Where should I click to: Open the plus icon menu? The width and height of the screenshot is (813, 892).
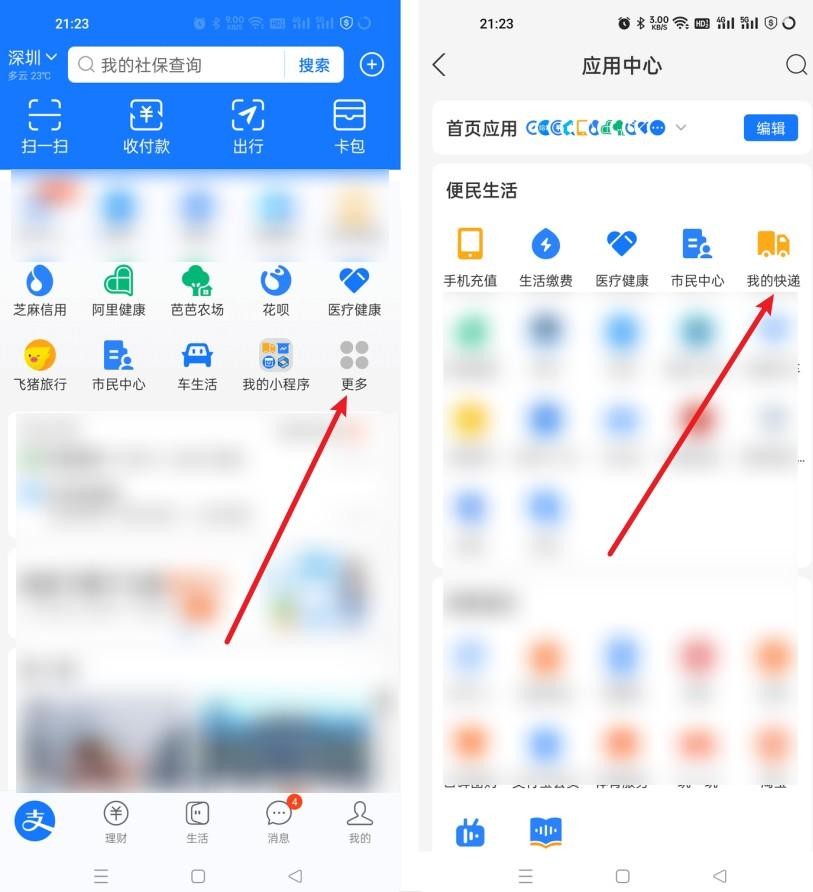pos(371,65)
